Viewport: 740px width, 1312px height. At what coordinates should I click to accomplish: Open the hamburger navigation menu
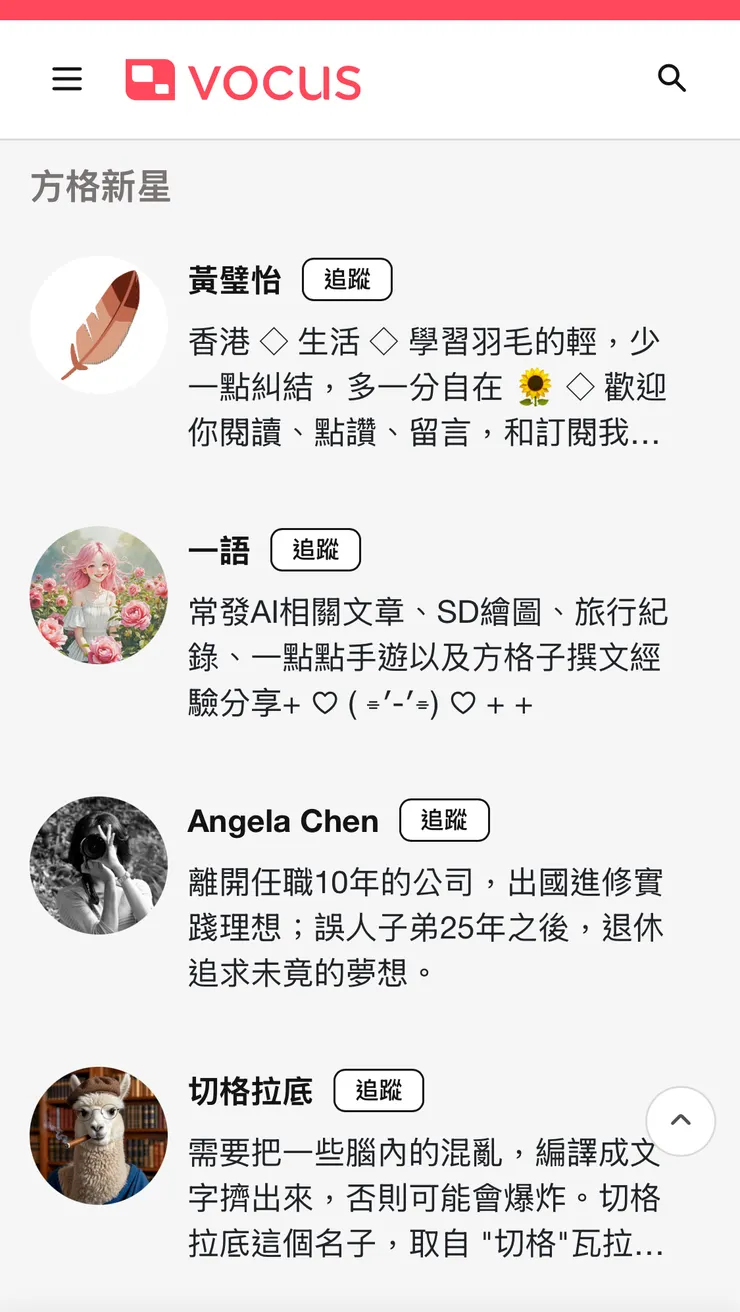click(x=67, y=79)
